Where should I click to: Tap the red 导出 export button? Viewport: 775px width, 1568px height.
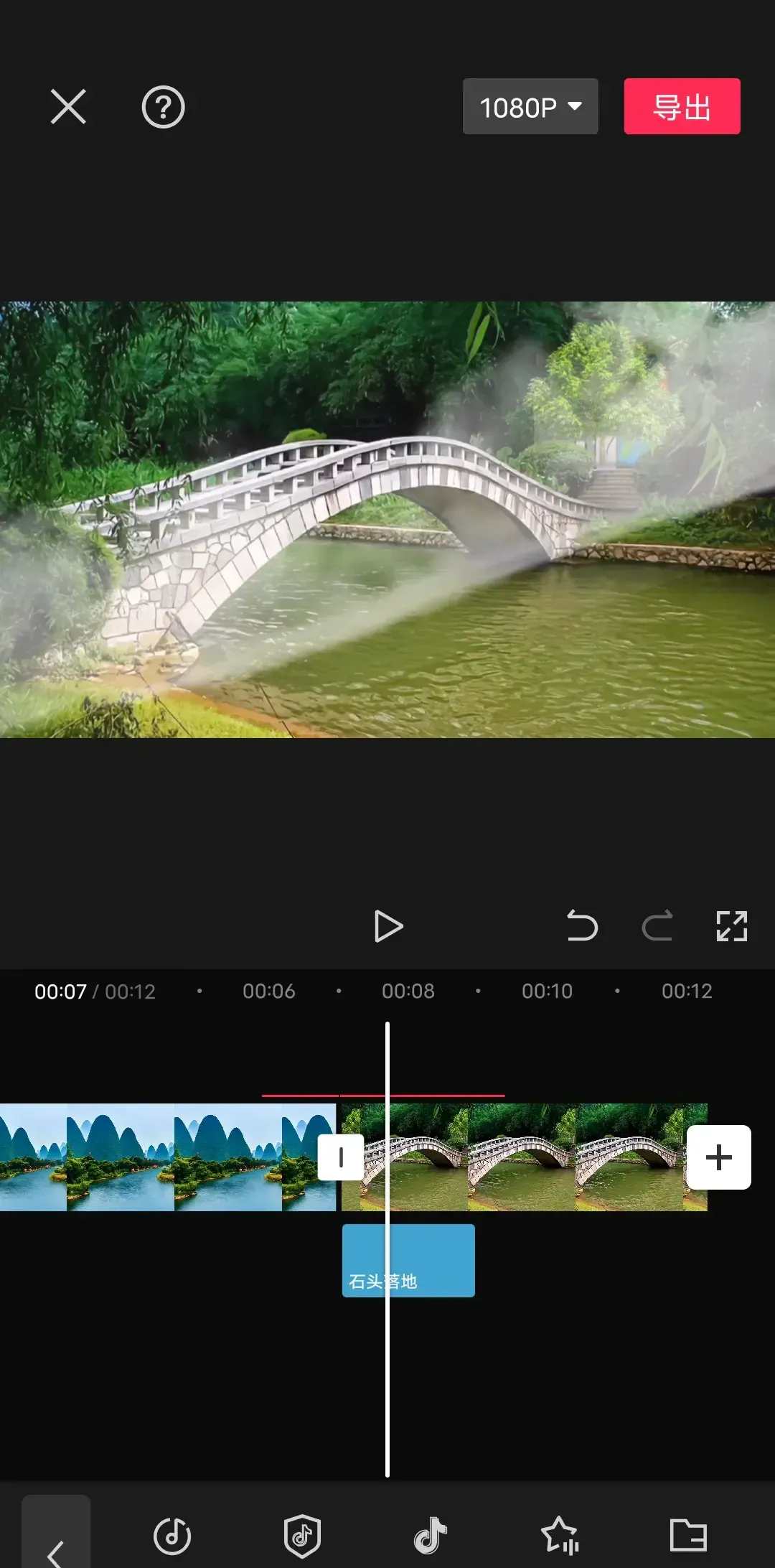[682, 107]
